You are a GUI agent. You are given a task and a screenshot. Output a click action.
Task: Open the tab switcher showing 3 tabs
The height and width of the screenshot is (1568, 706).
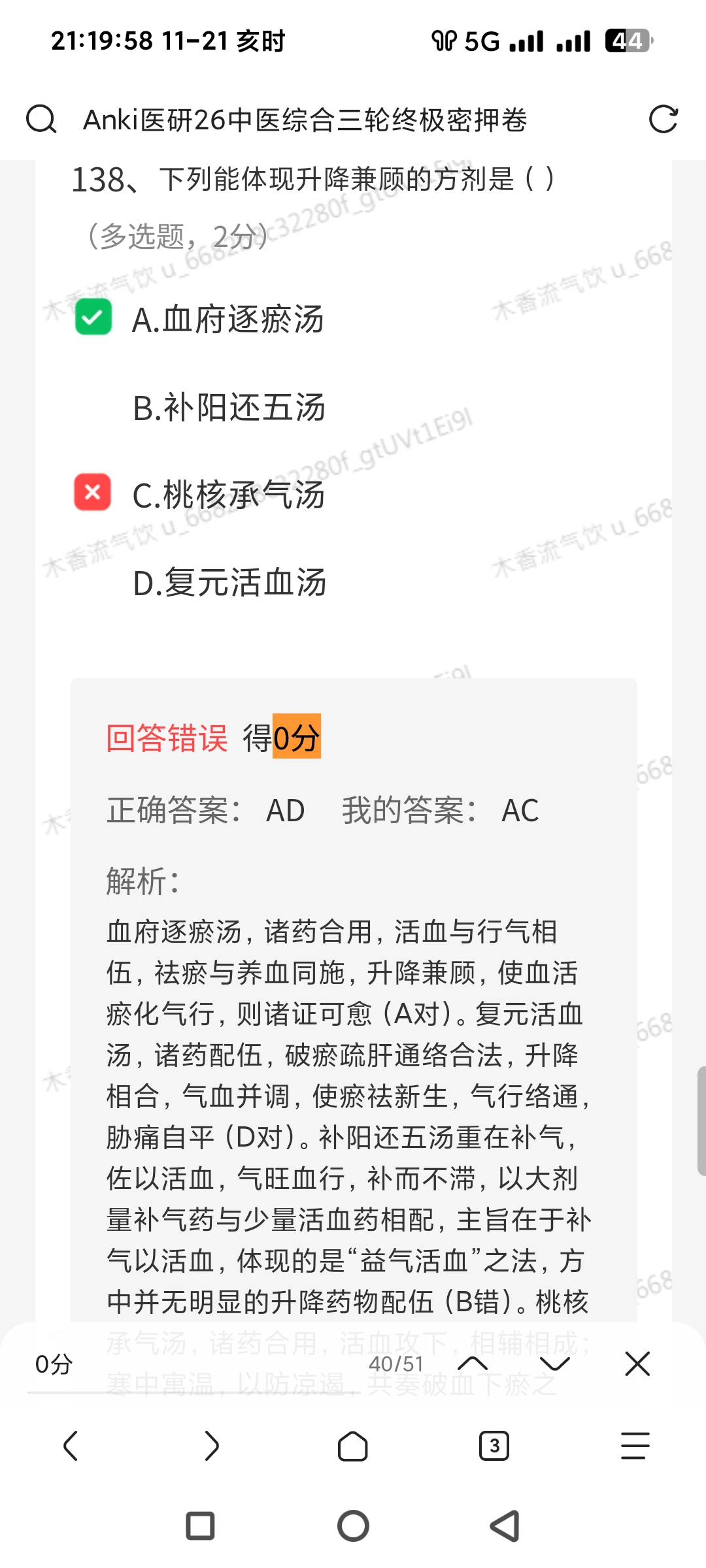[x=494, y=1446]
